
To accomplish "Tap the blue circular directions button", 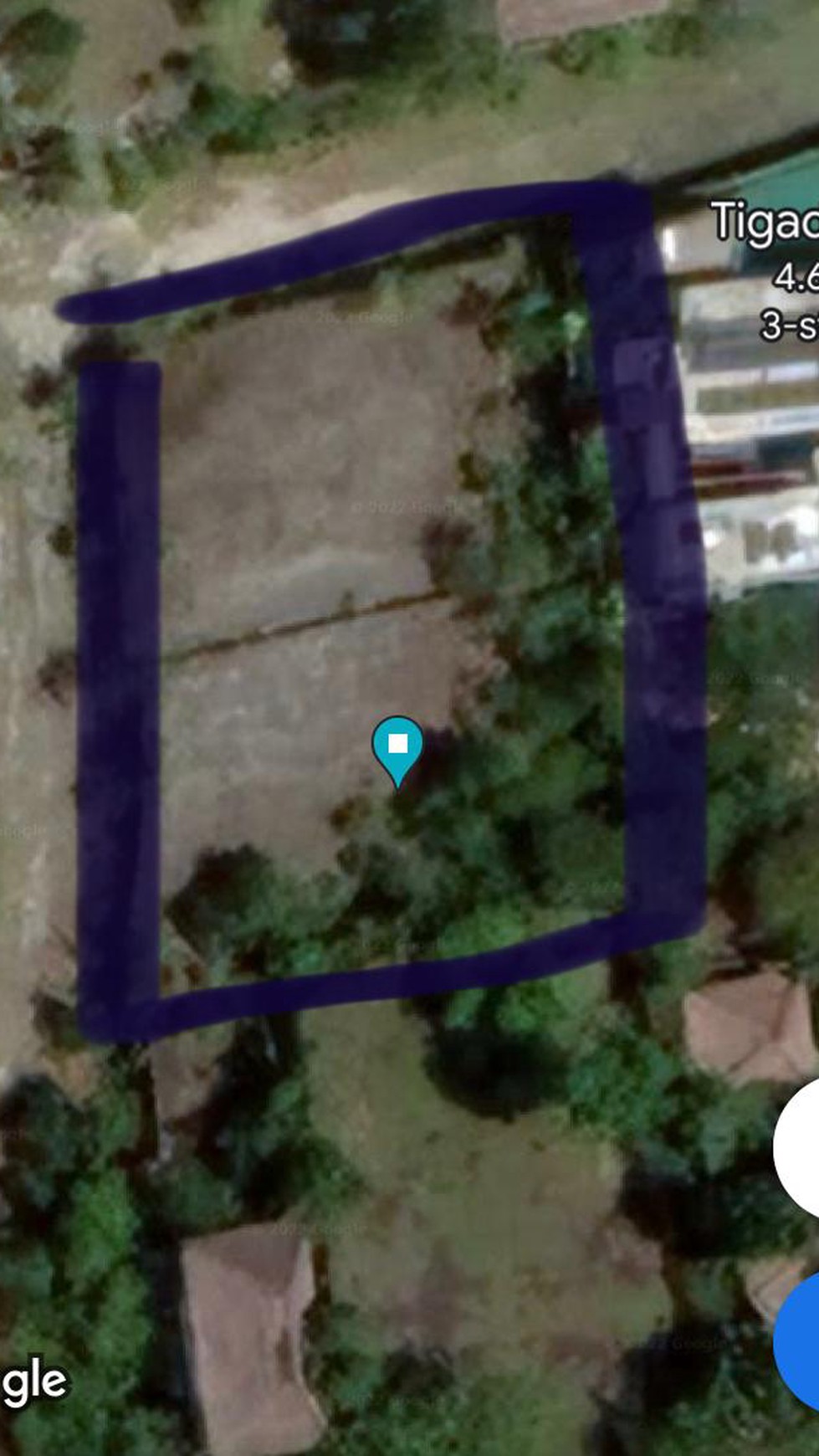I will [x=806, y=1339].
